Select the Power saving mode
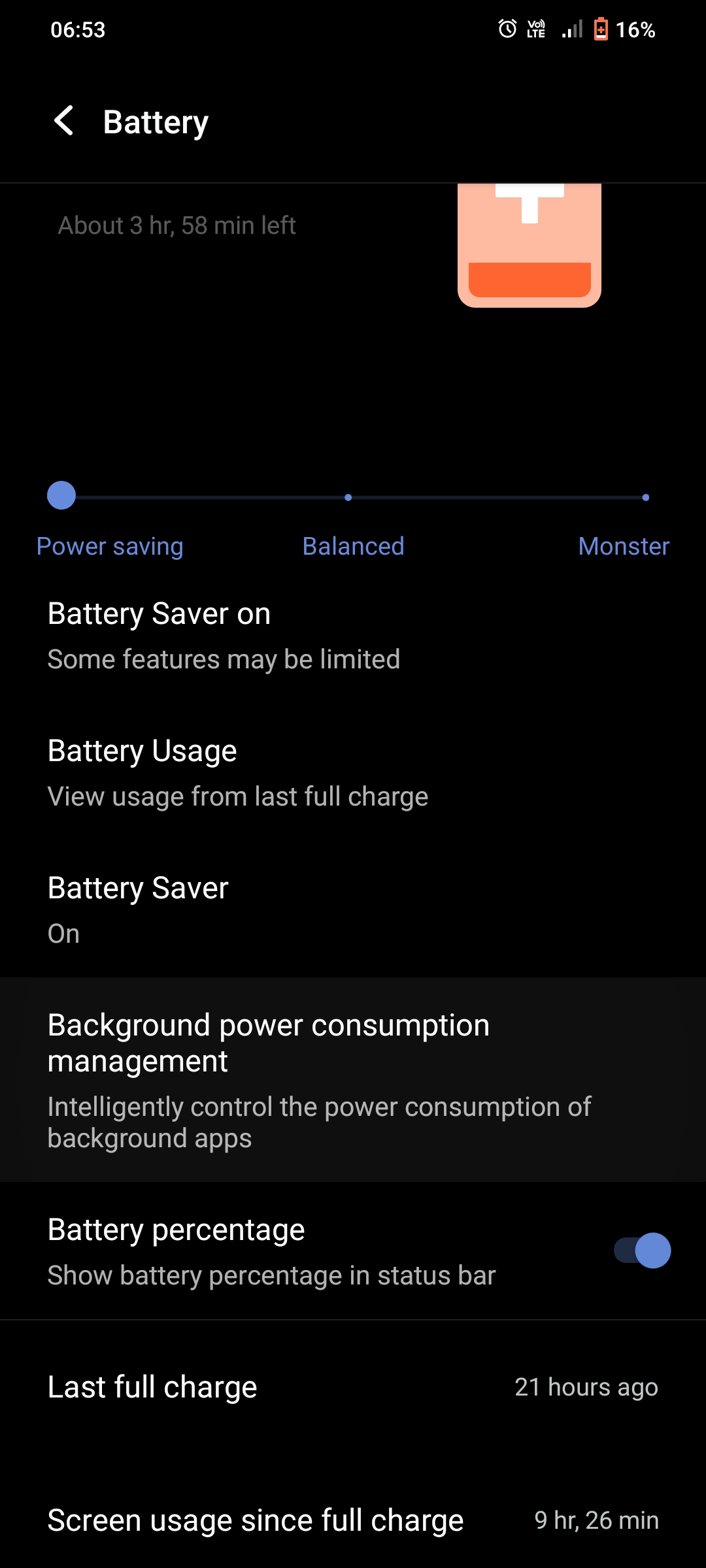Image resolution: width=706 pixels, height=1568 pixels. tap(61, 496)
